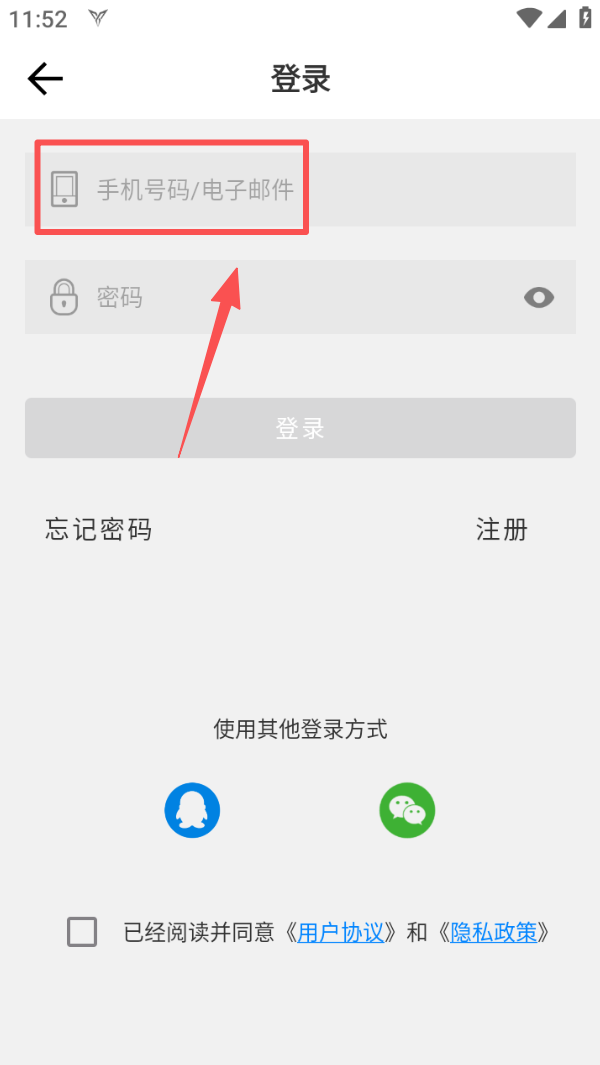Log in with QQ

(192, 810)
